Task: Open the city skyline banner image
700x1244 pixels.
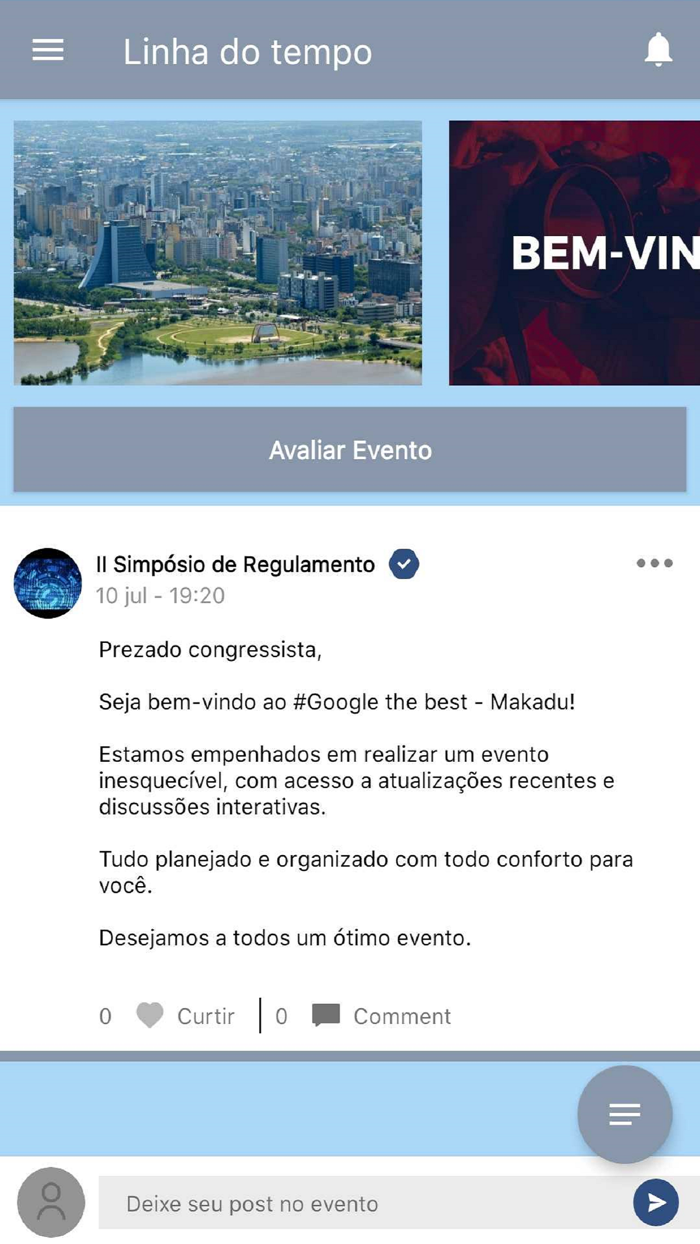Action: point(218,253)
